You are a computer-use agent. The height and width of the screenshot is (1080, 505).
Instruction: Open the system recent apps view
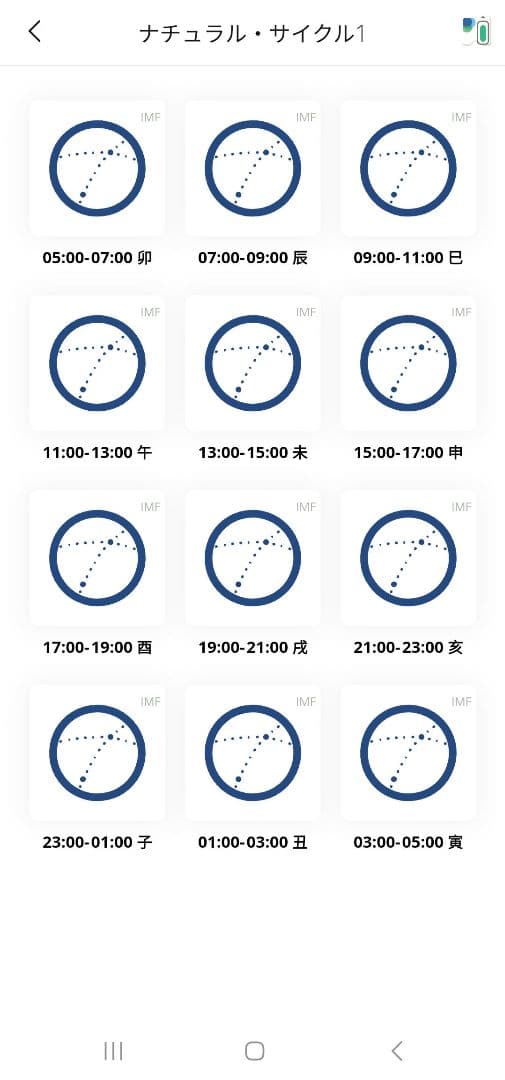click(113, 1050)
